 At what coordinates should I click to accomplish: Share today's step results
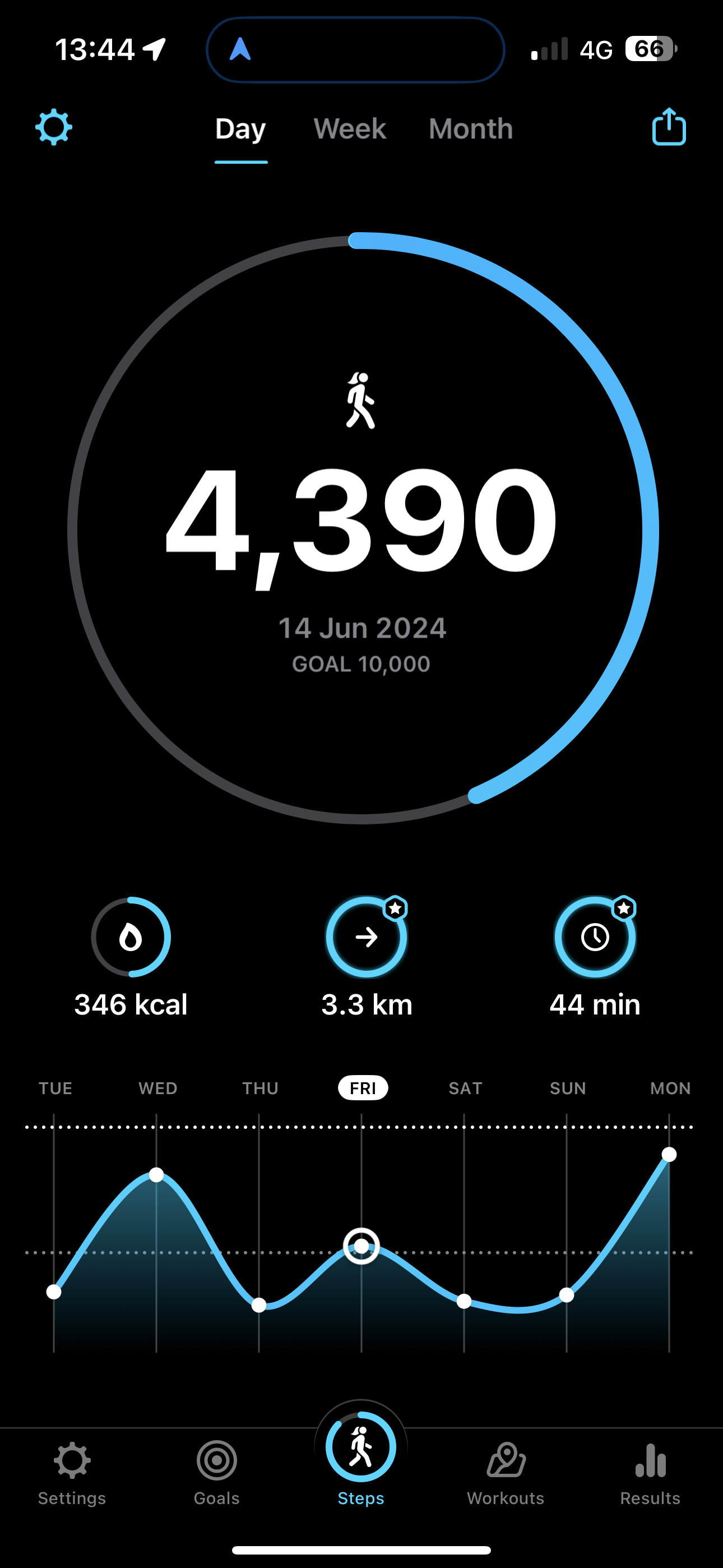tap(669, 127)
